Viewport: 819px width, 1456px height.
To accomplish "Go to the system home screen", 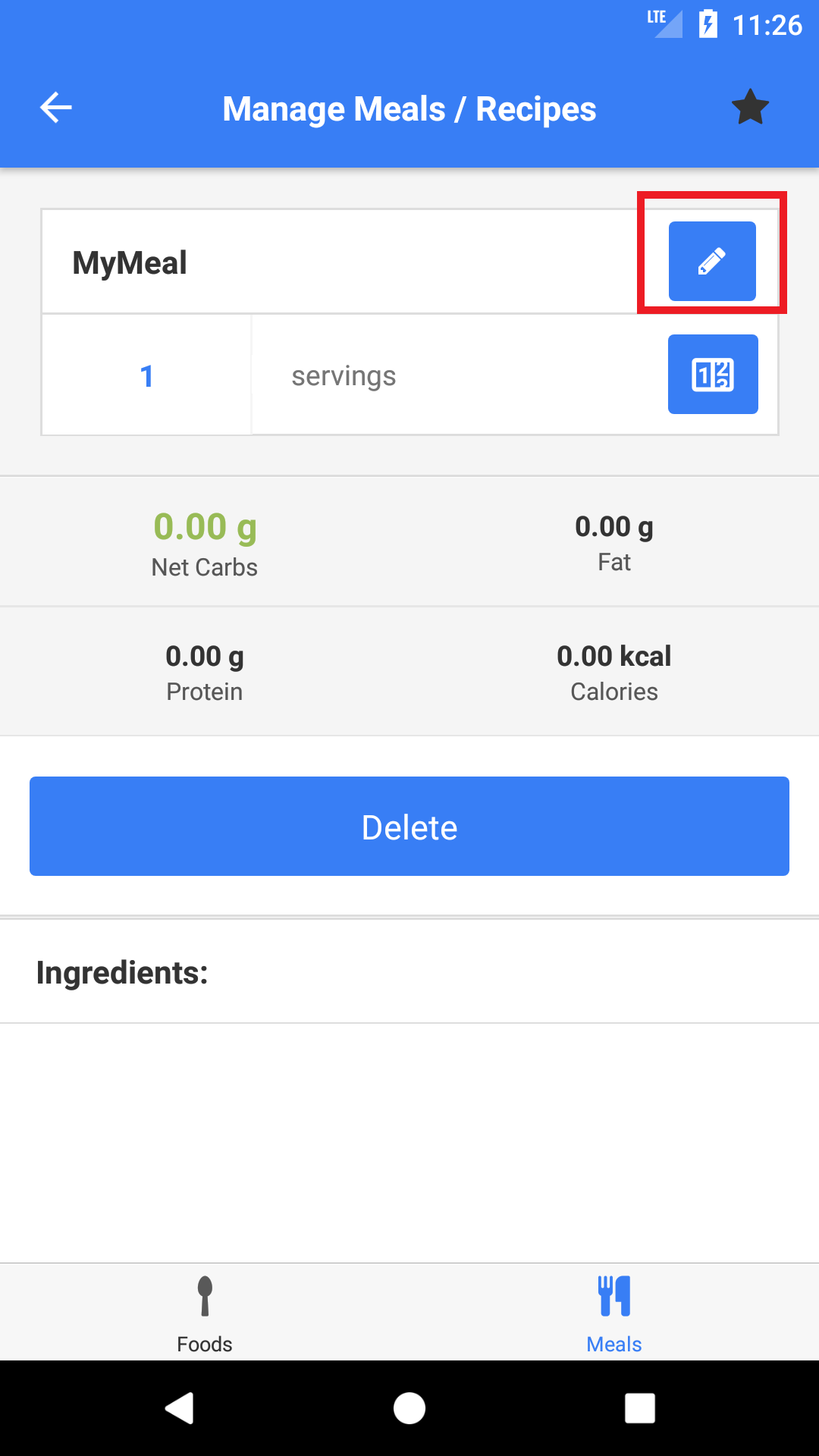I will [x=409, y=1408].
